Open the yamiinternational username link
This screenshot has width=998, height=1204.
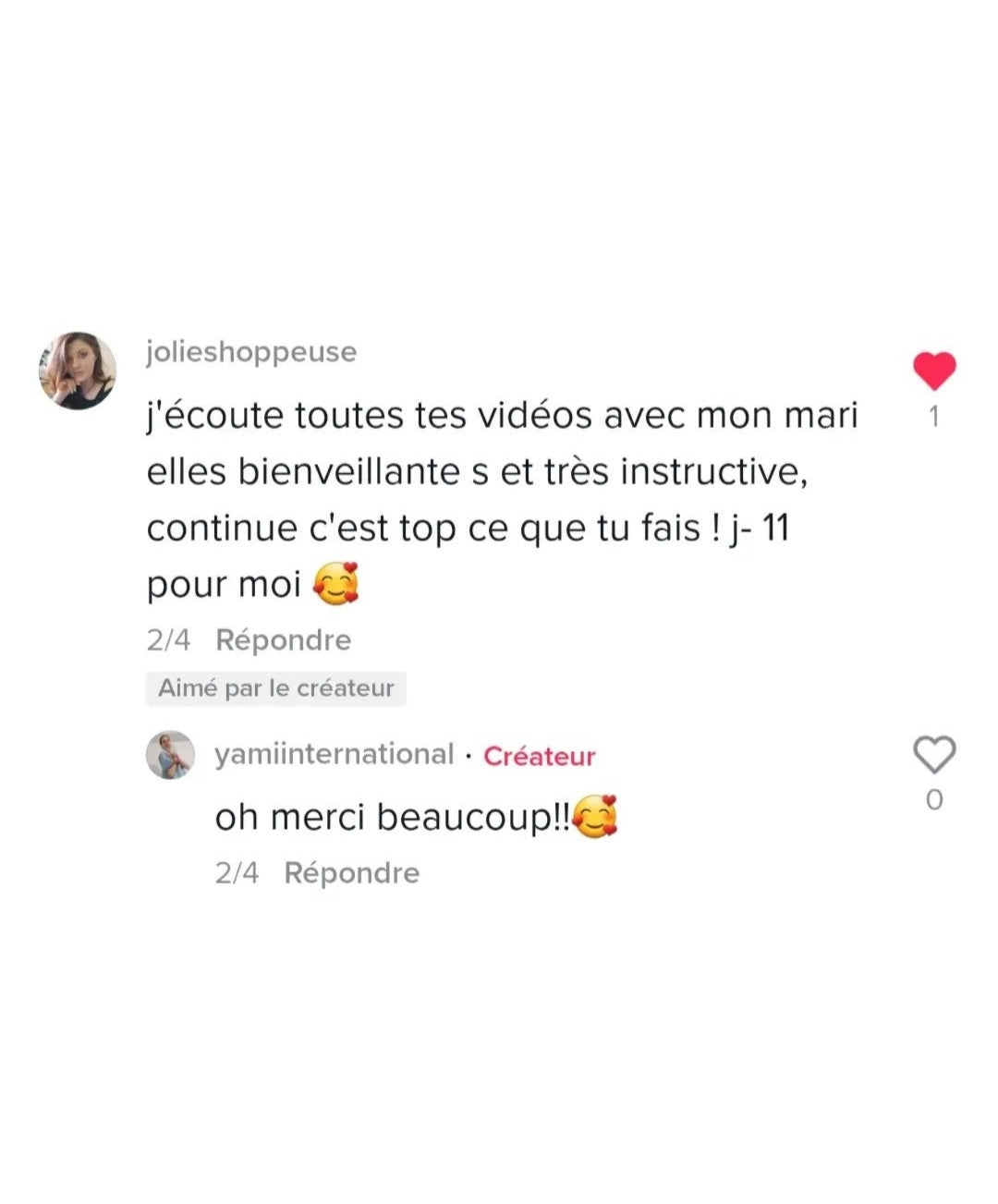pyautogui.click(x=334, y=754)
